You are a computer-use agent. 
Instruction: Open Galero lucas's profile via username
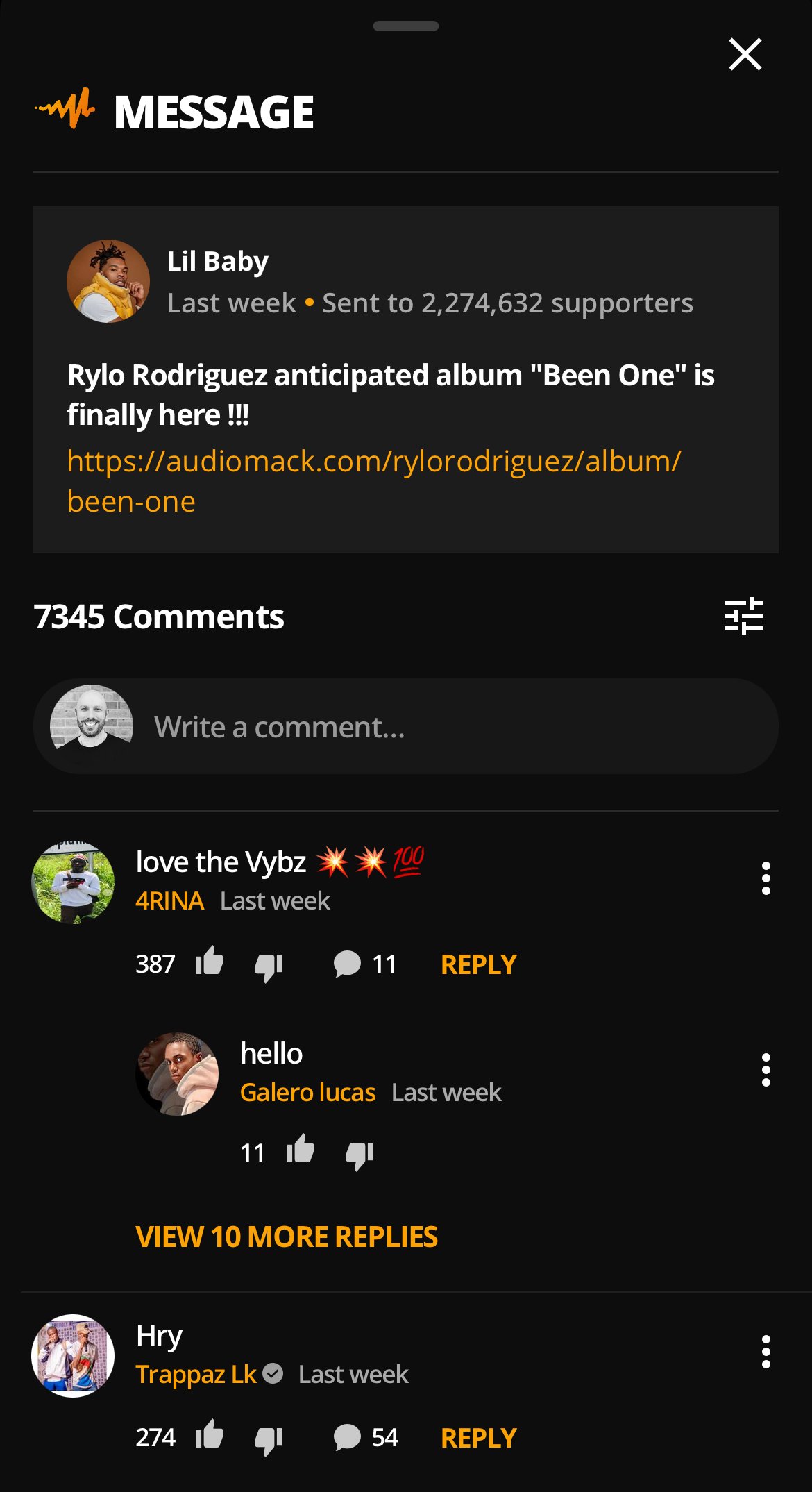coord(307,1092)
